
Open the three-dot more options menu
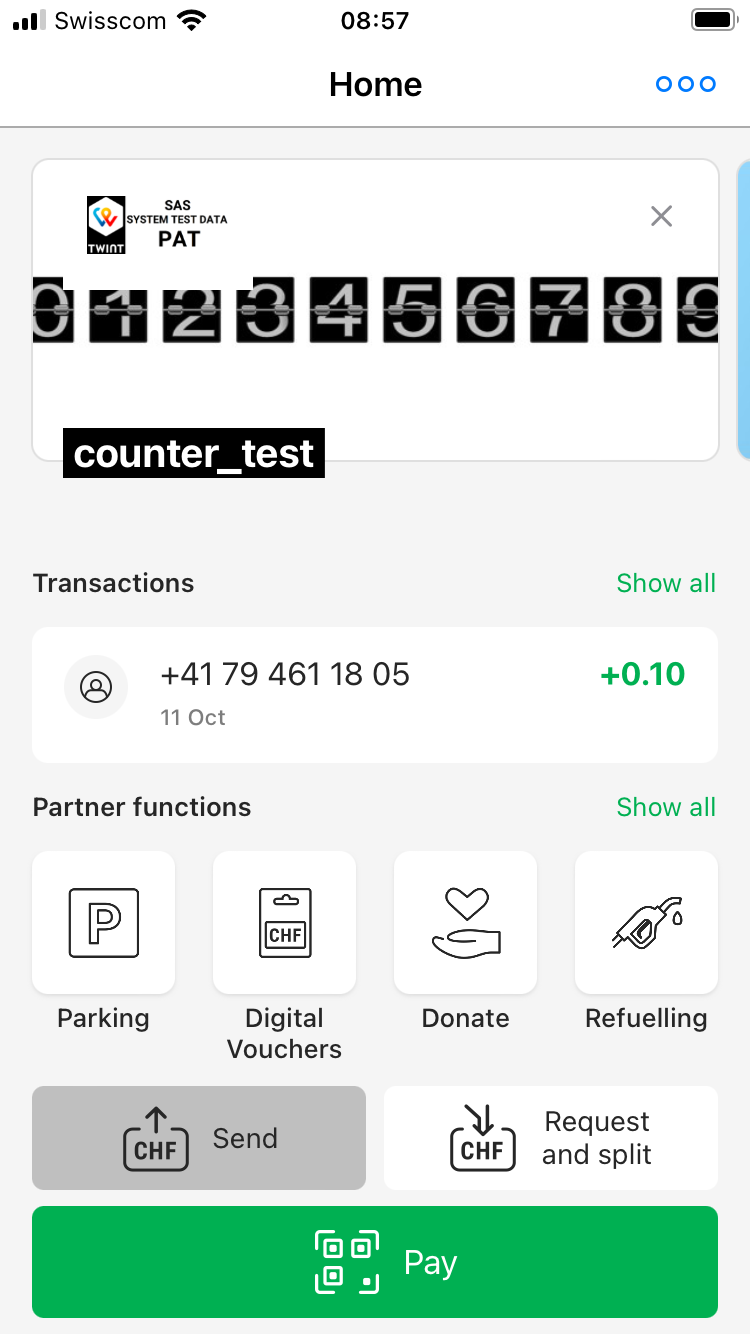(x=686, y=84)
